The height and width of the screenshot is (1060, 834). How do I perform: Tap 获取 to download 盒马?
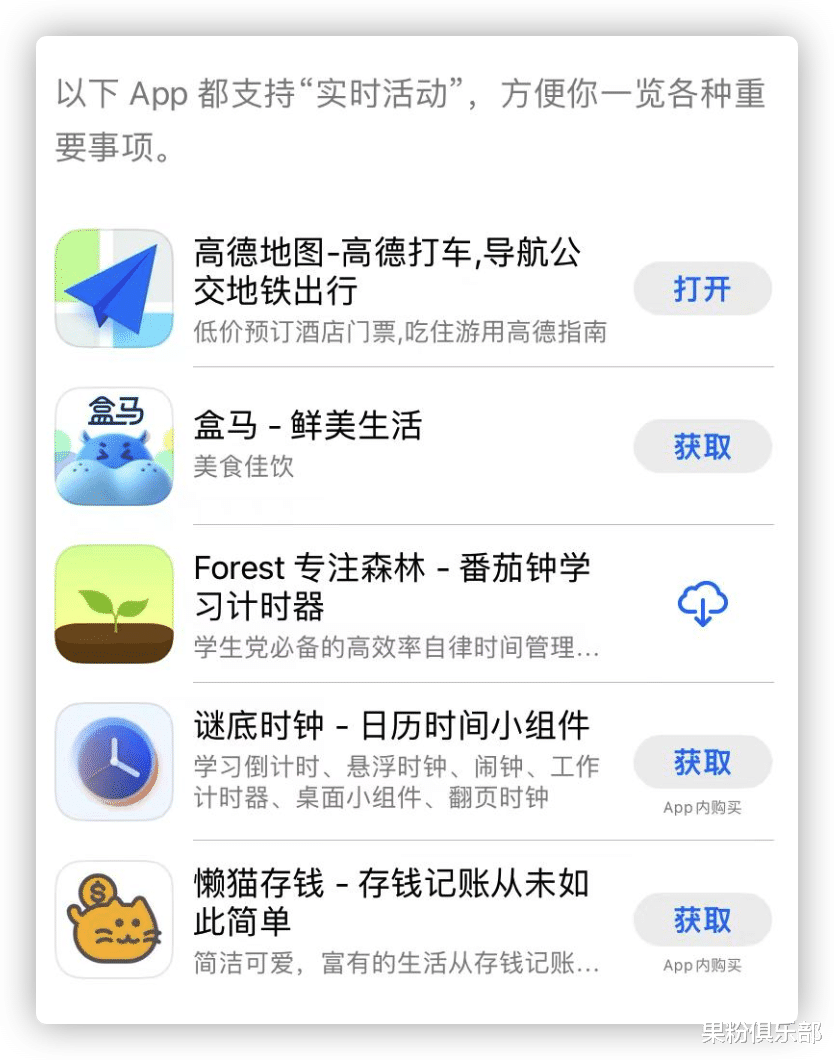[702, 447]
